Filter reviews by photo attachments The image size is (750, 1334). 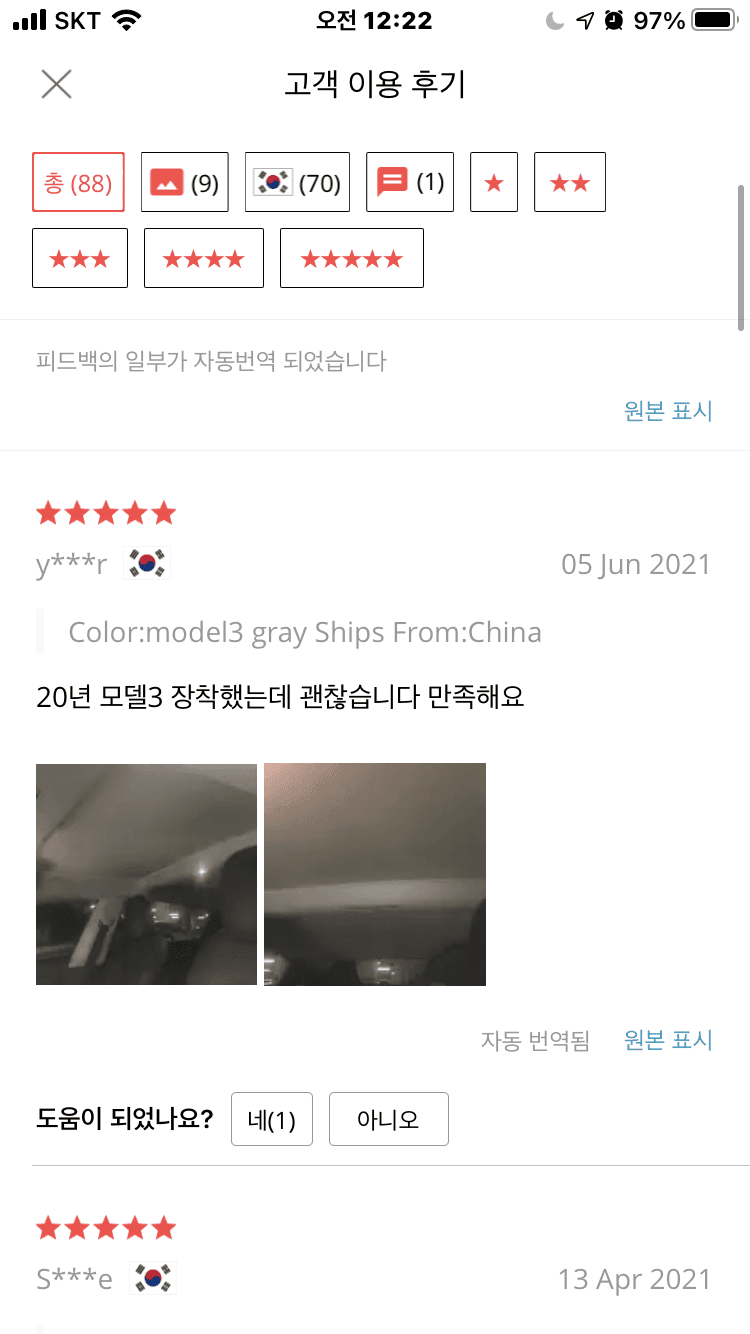click(184, 181)
